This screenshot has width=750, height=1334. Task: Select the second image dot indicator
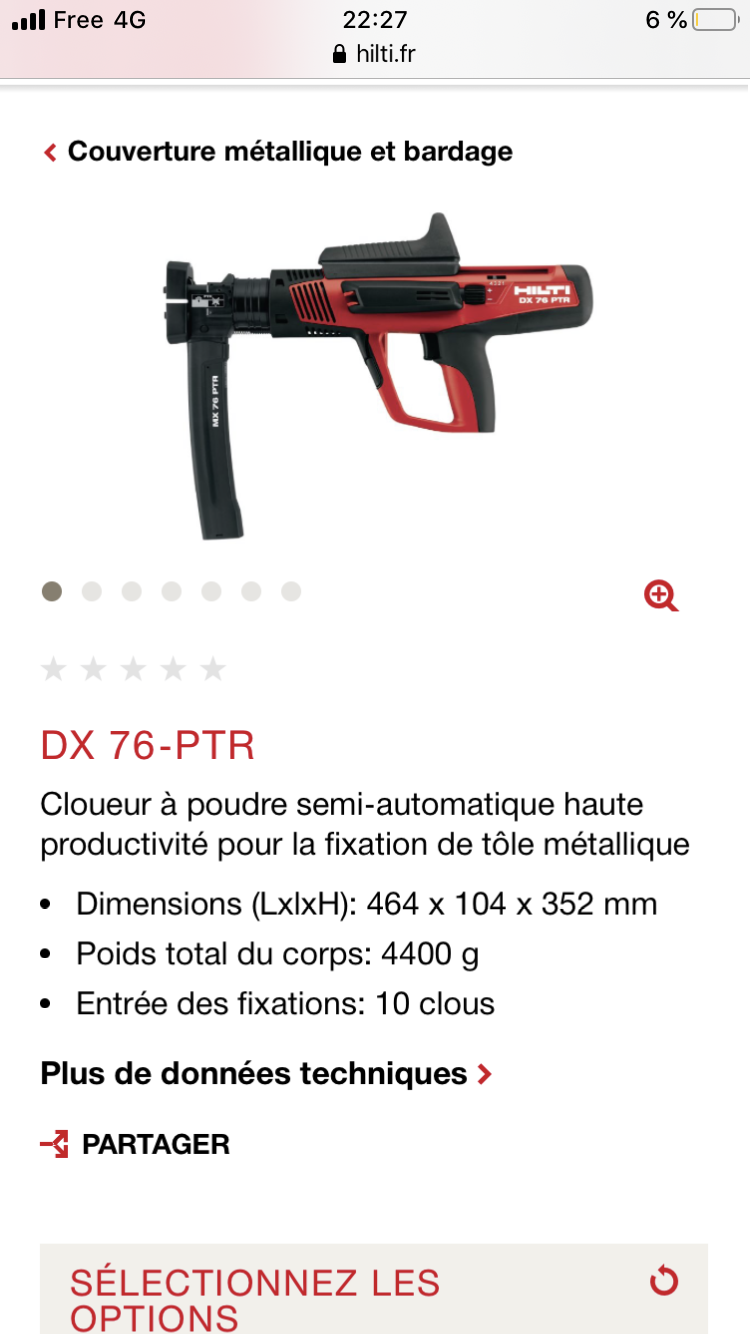coord(92,592)
